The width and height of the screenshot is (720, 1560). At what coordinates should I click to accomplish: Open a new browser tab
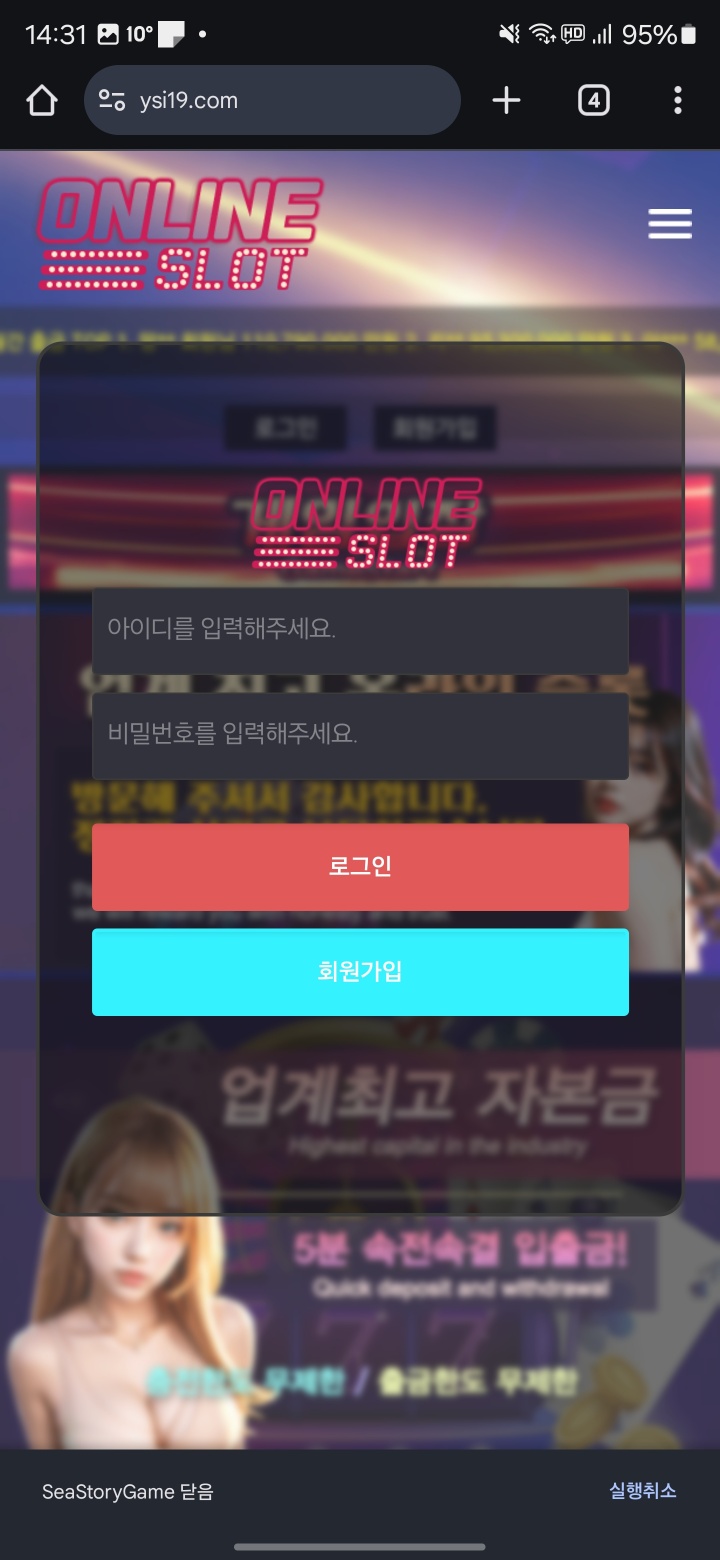click(x=507, y=100)
